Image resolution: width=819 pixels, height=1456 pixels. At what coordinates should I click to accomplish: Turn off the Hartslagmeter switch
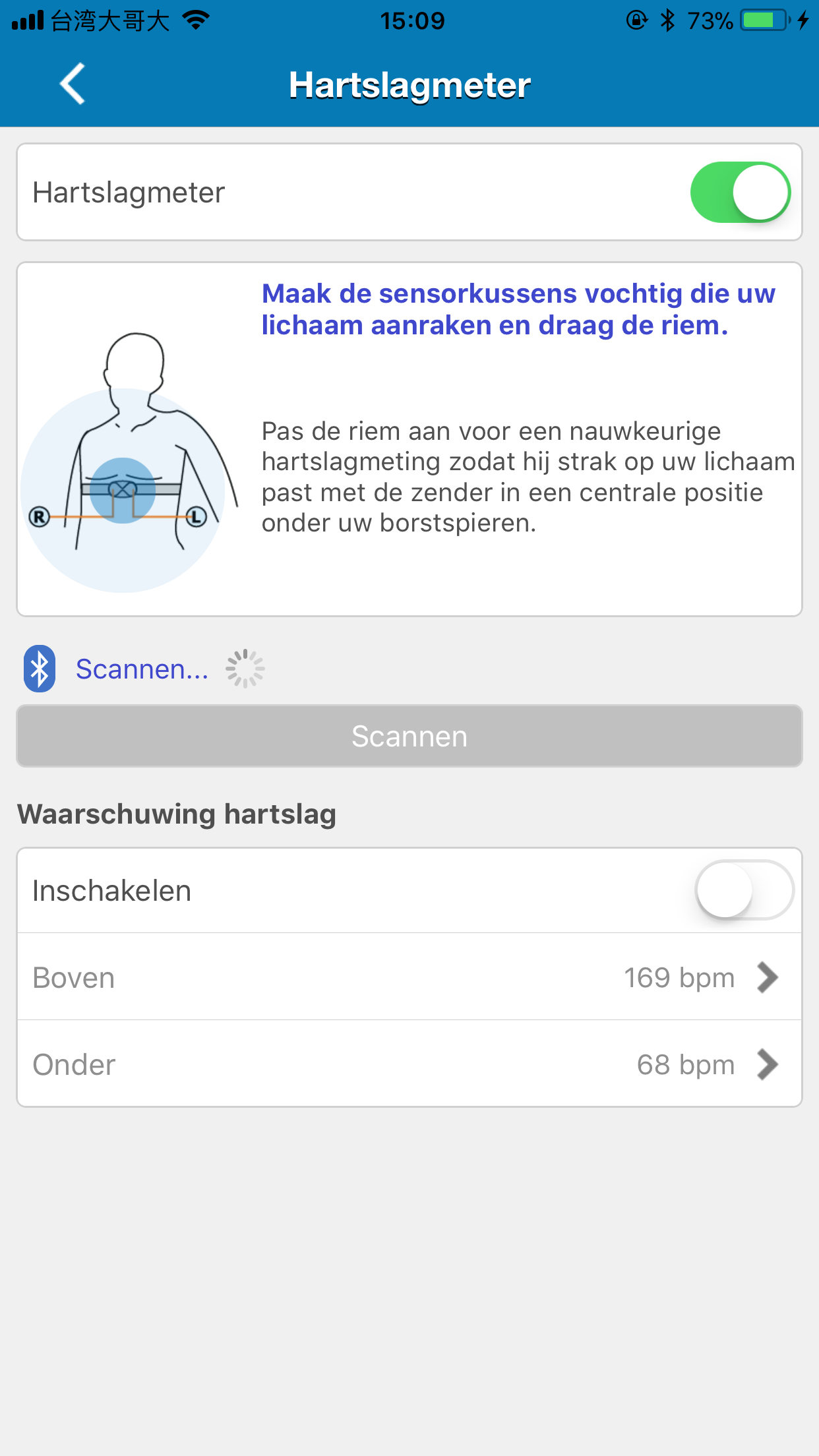pos(740,193)
